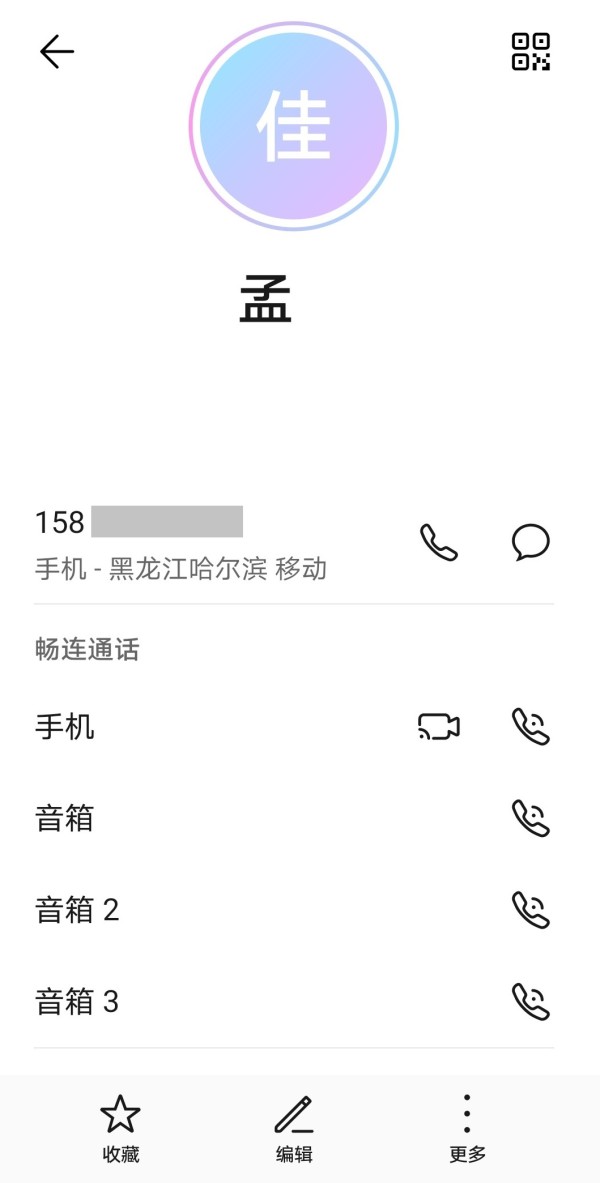600x1183 pixels.
Task: Call the 音箱 3 device
Action: click(x=530, y=1001)
